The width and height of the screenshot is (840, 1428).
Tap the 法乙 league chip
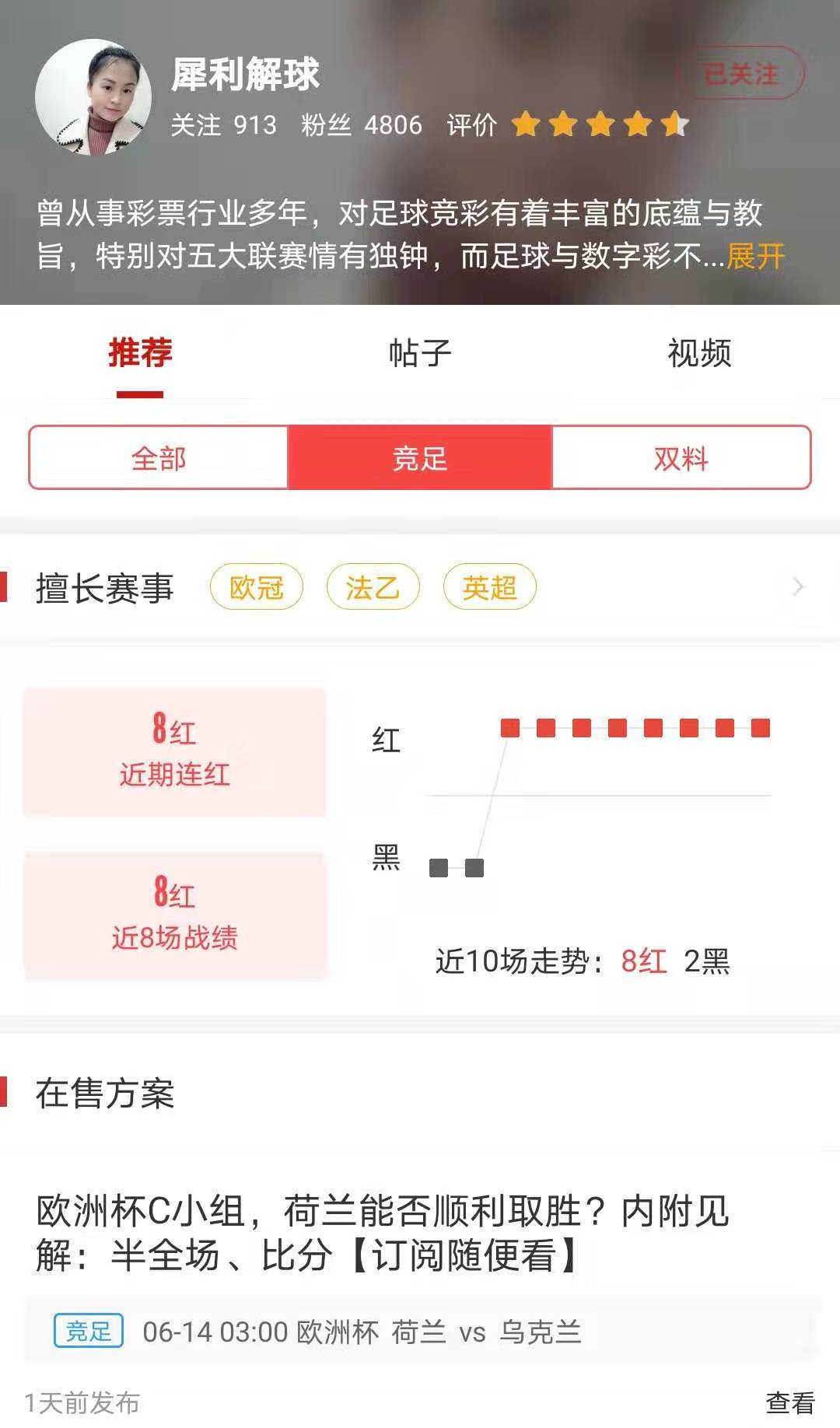373,587
